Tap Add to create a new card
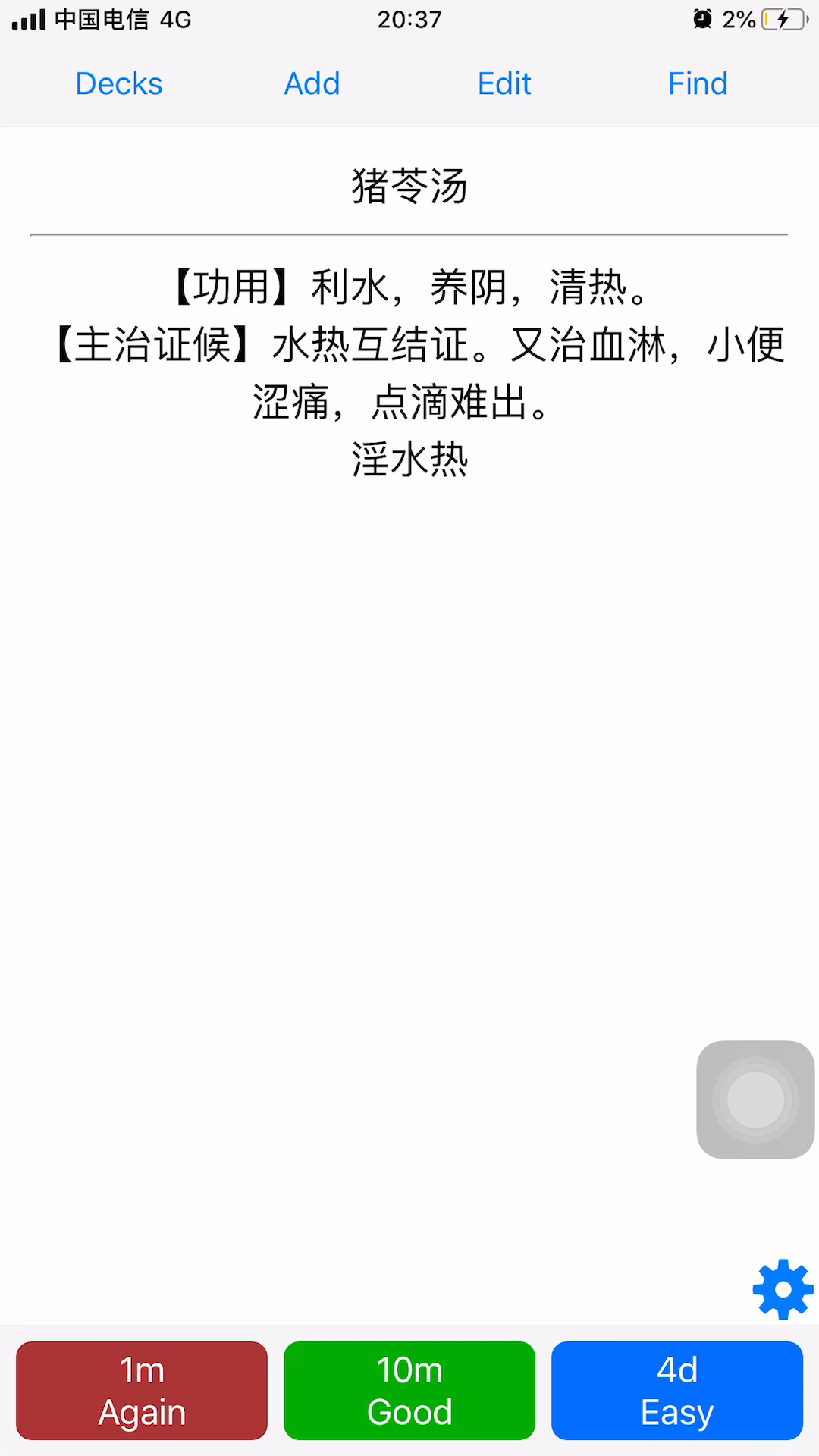 point(312,83)
